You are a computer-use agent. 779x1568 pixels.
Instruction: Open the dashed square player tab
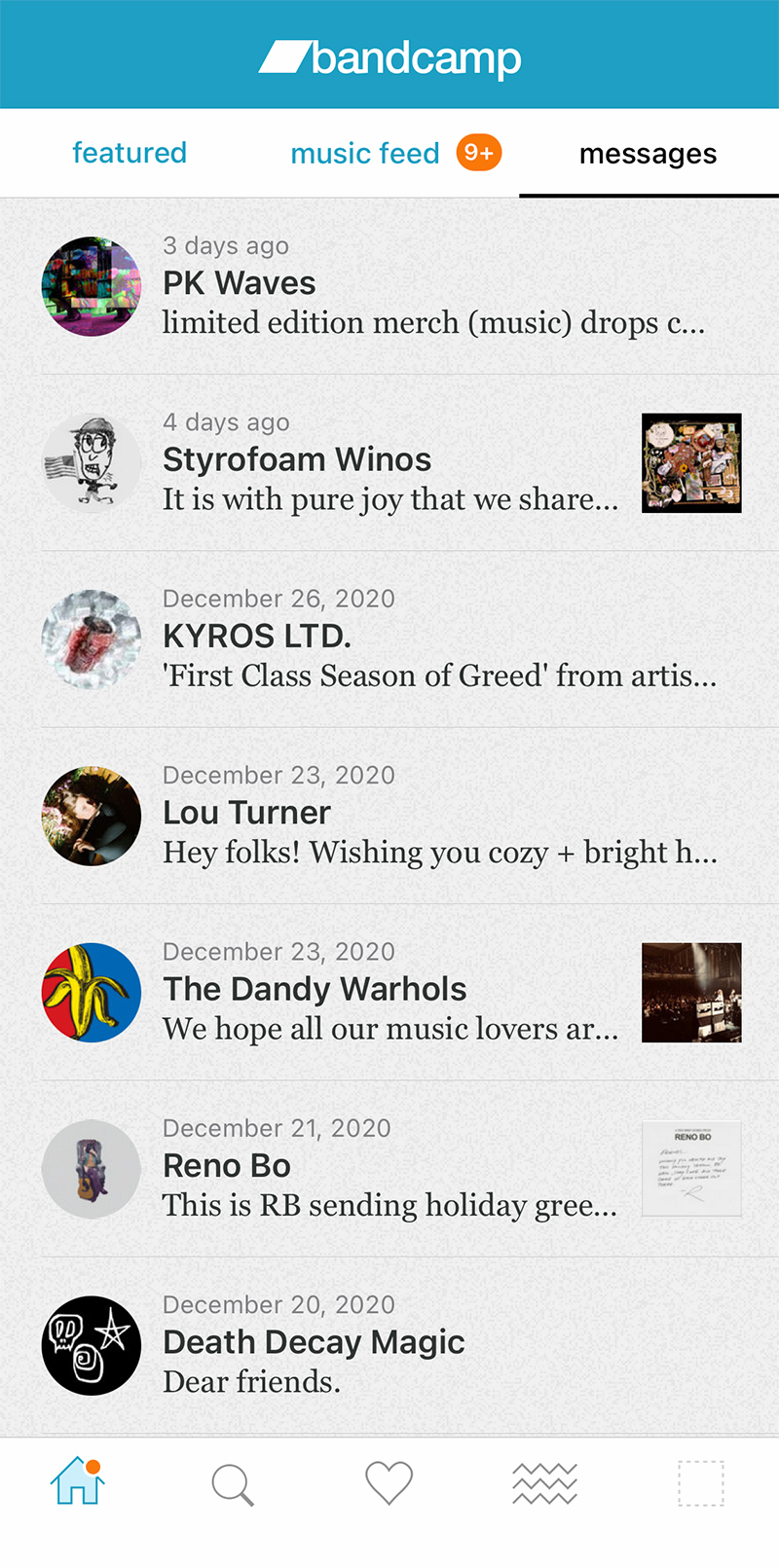(700, 1483)
